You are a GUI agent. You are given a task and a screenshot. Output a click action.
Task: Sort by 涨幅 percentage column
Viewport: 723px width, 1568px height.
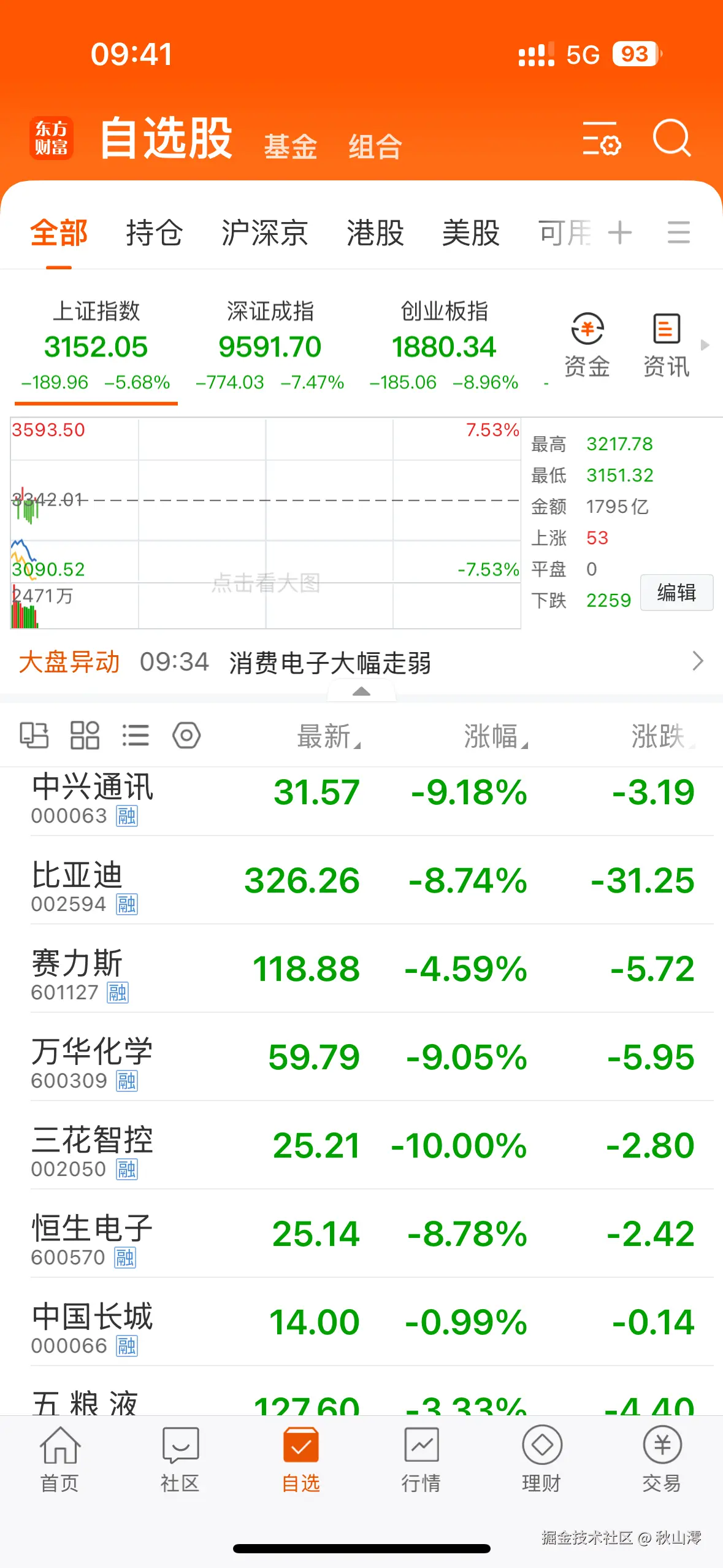[494, 737]
